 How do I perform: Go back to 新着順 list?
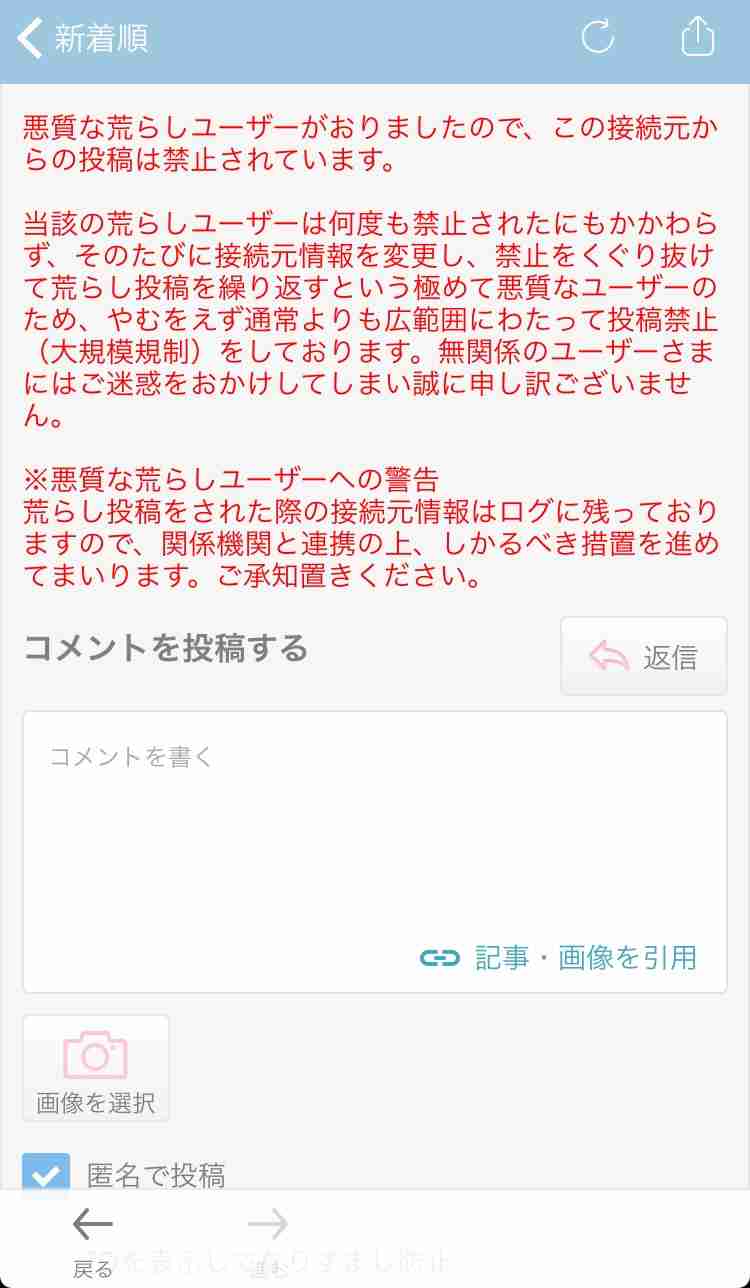coord(82,39)
